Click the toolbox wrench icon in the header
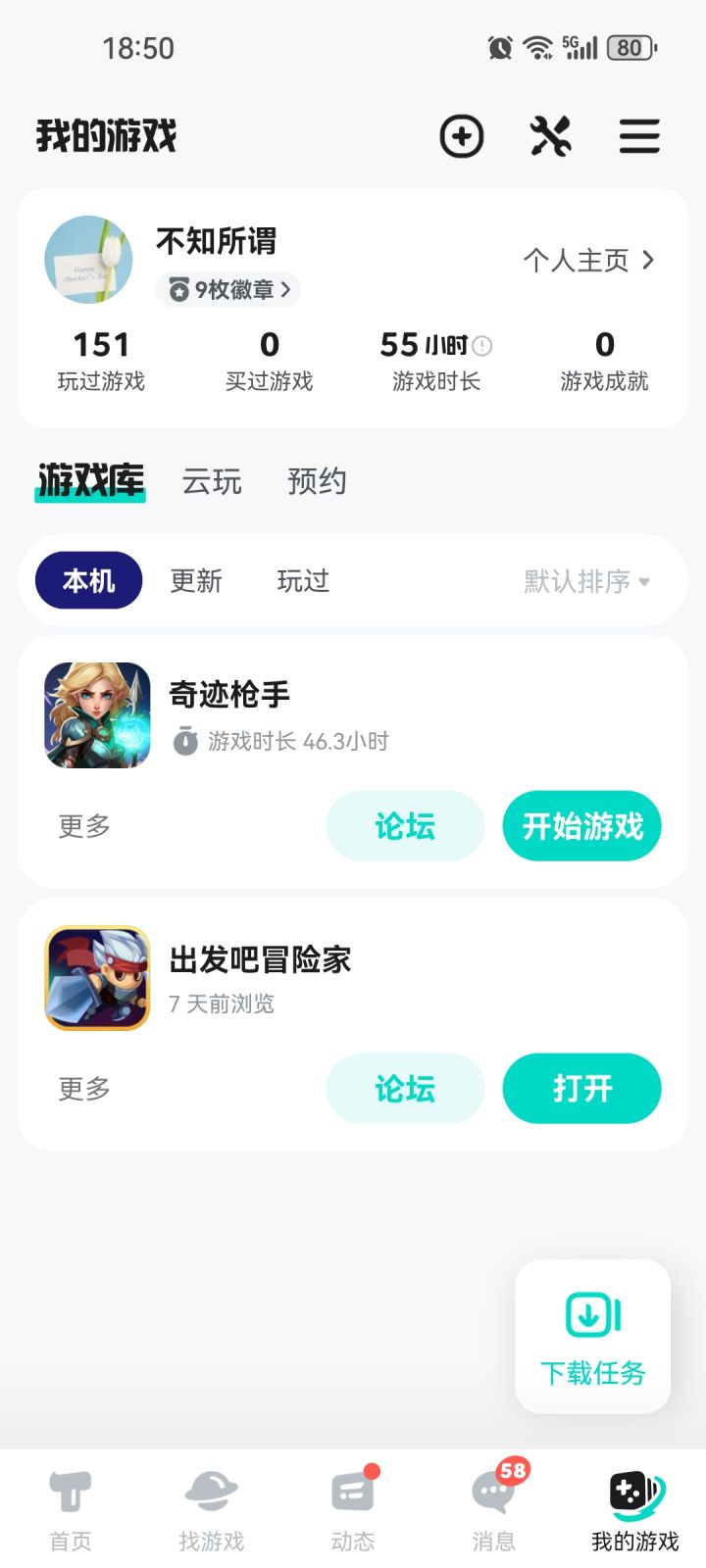Image resolution: width=706 pixels, height=1568 pixels. [550, 137]
